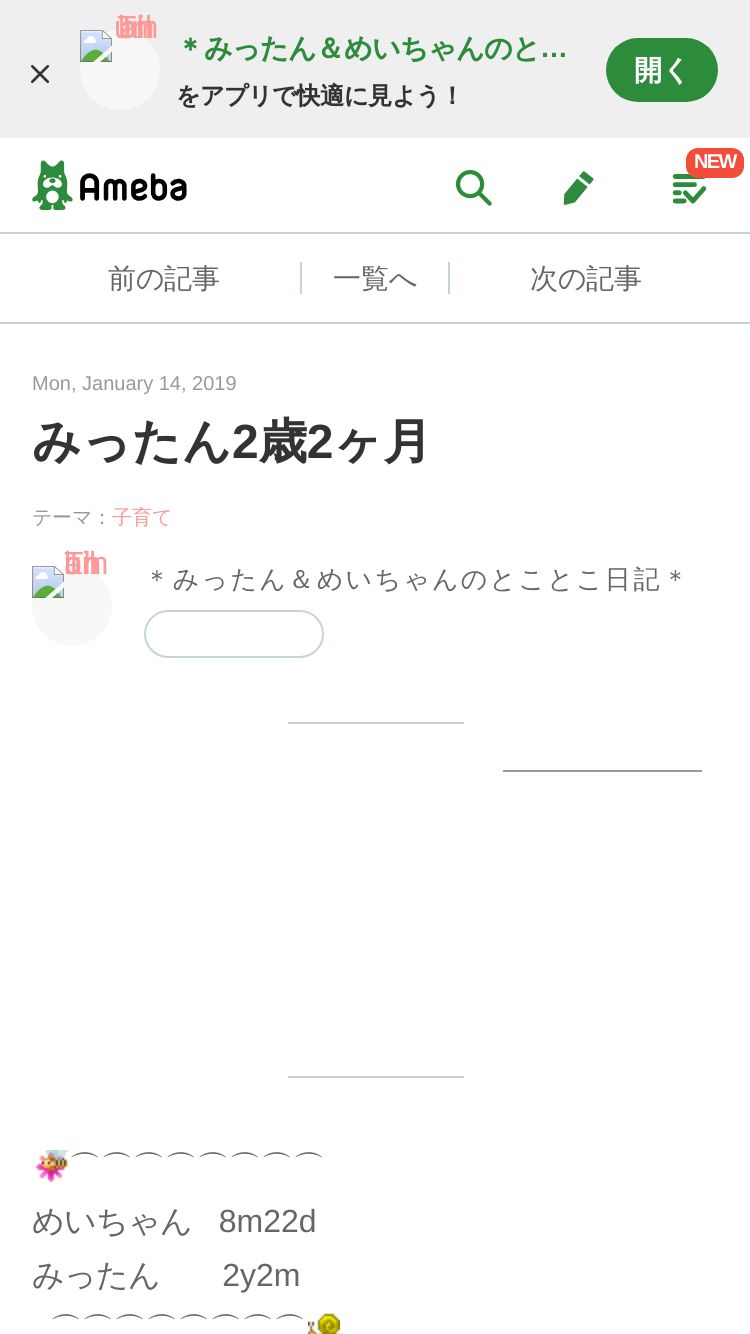Open the Ameba home logo link
Image resolution: width=750 pixels, height=1334 pixels.
110,186
